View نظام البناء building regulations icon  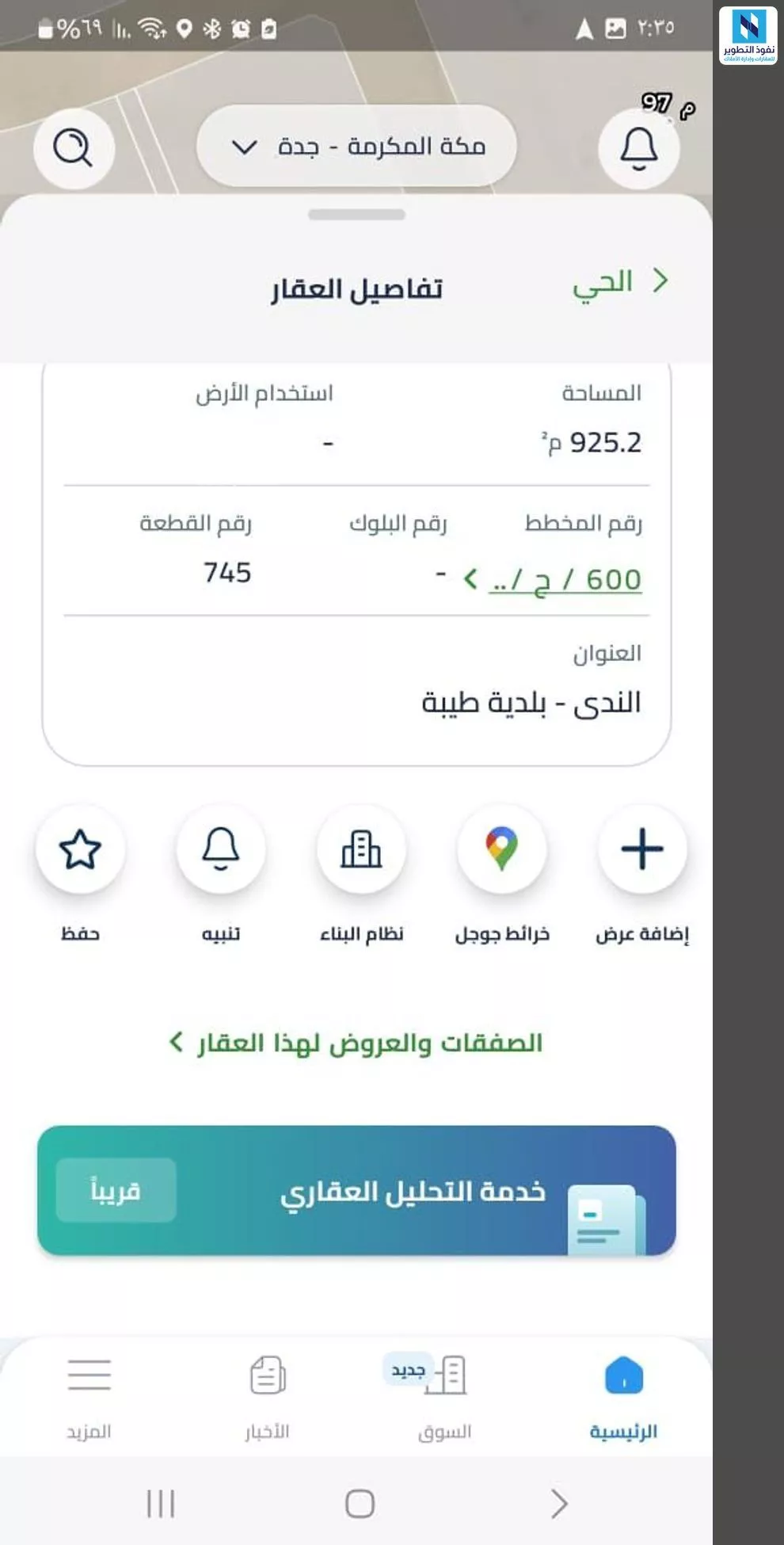[361, 849]
